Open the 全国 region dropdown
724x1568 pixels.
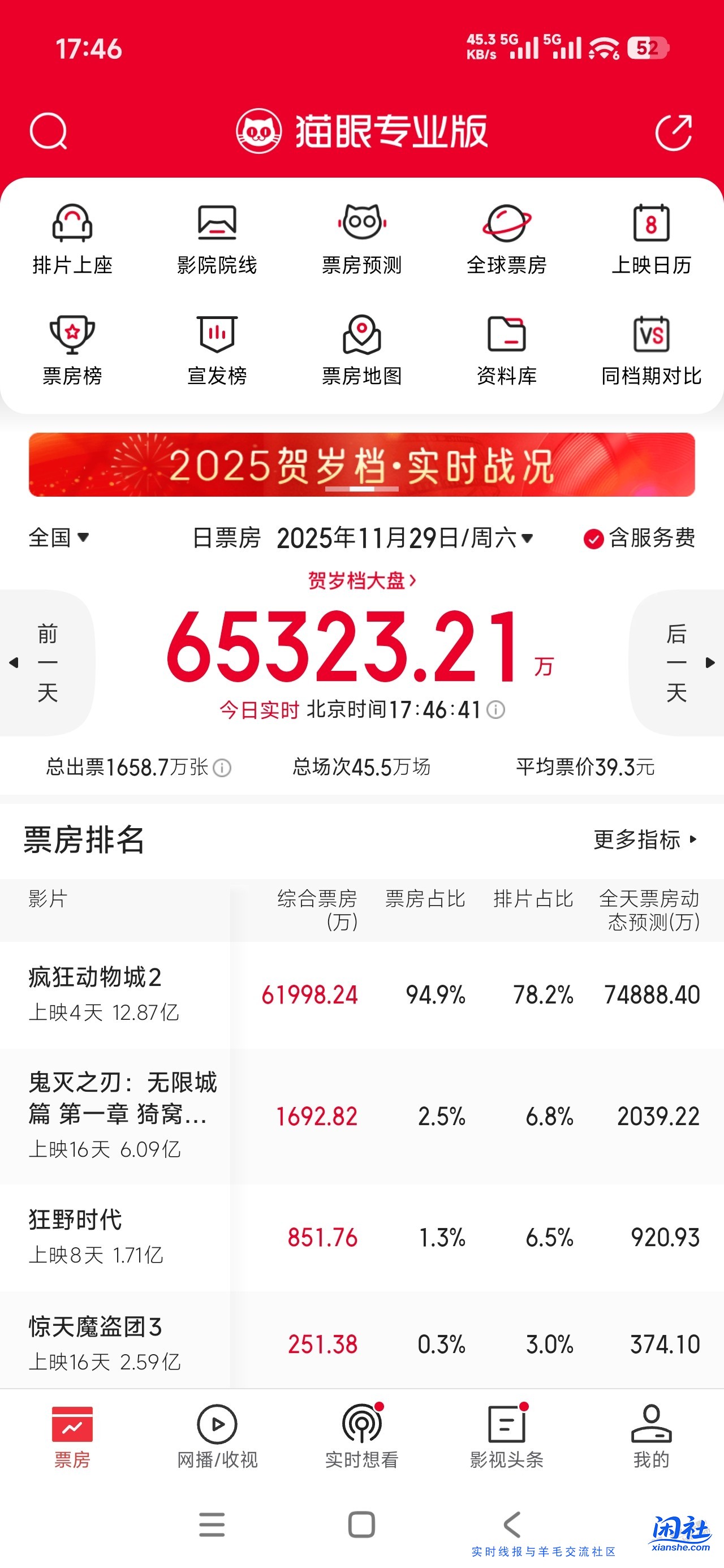[x=58, y=538]
